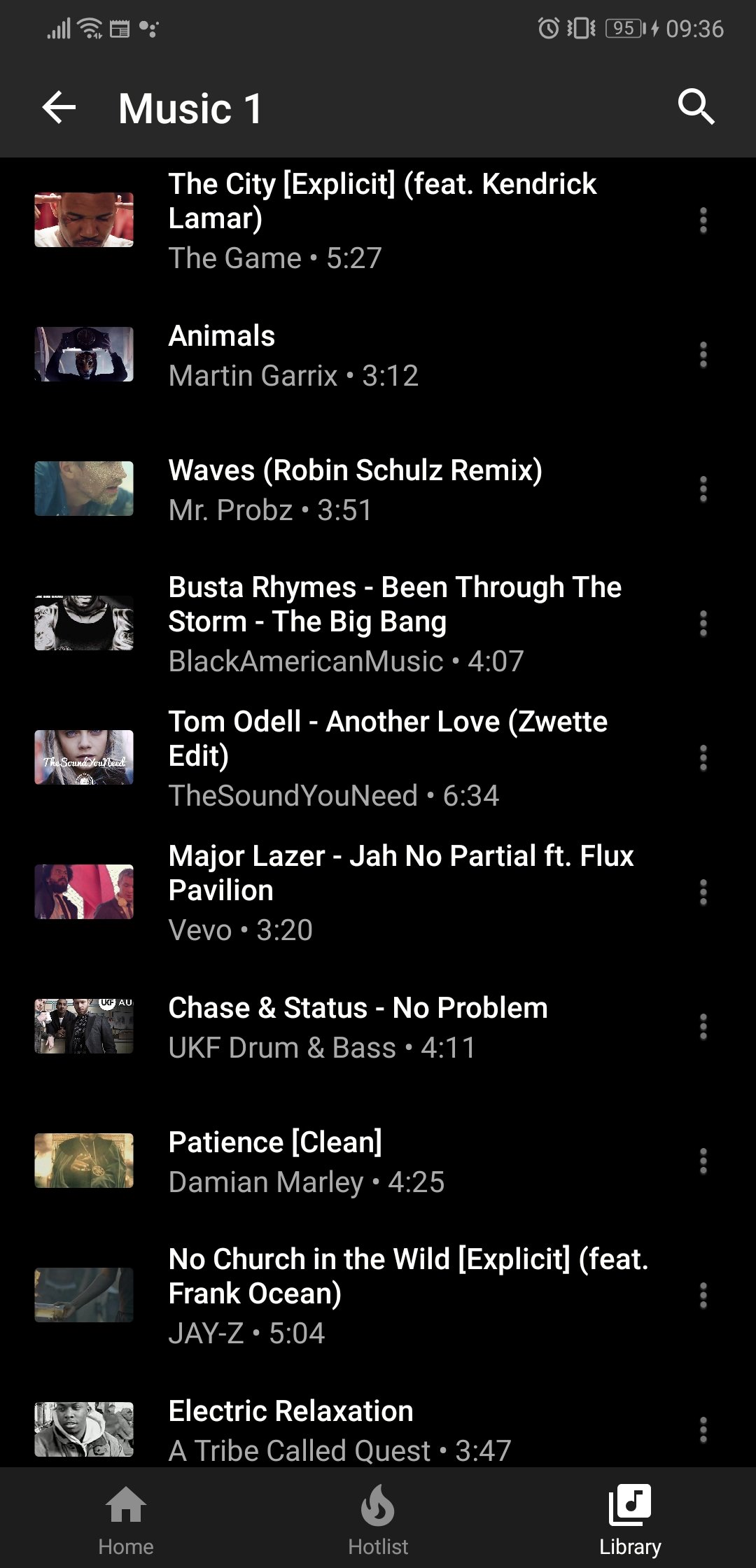This screenshot has height=1568, width=756.
Task: Play The City feat. Kendrick Lamar
Action: tap(381, 220)
